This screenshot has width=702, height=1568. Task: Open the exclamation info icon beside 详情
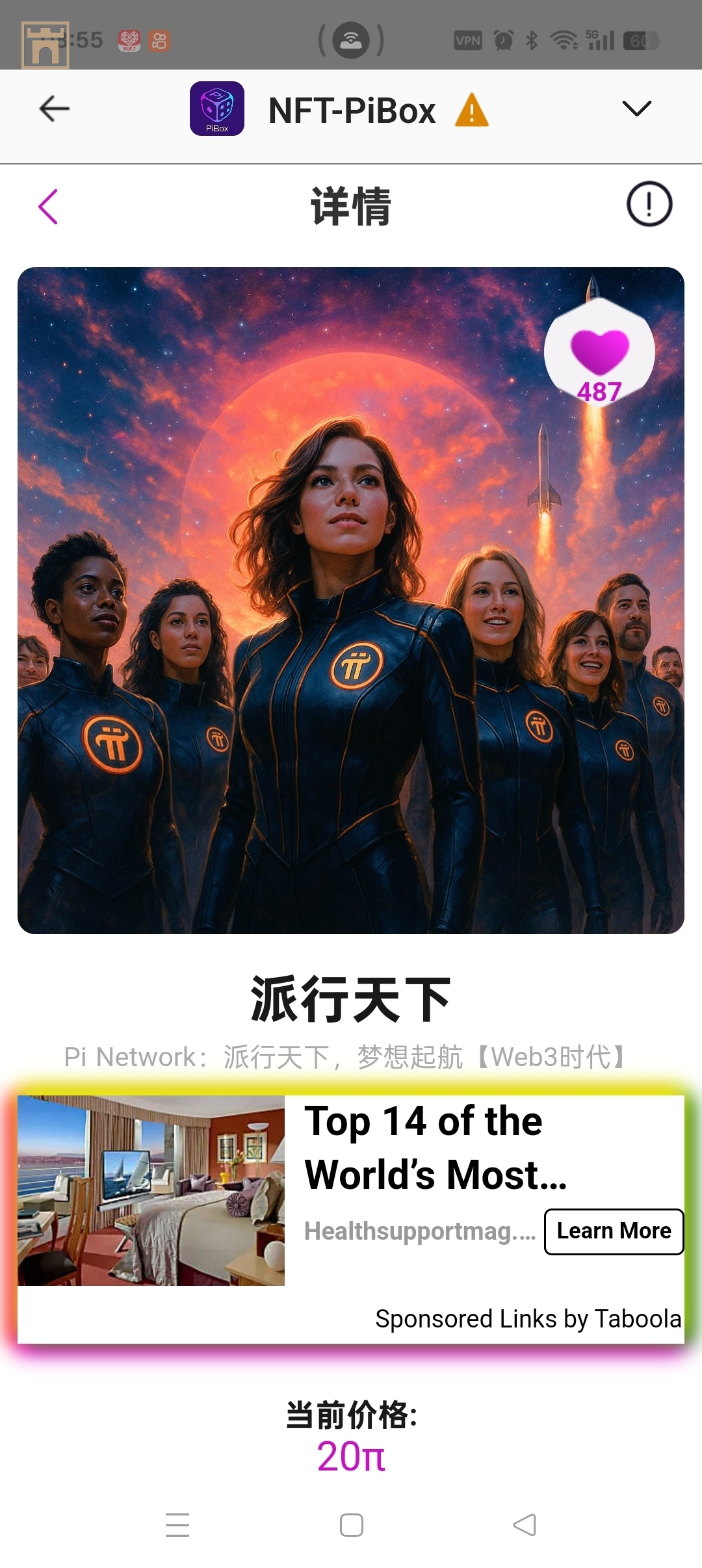coord(649,204)
